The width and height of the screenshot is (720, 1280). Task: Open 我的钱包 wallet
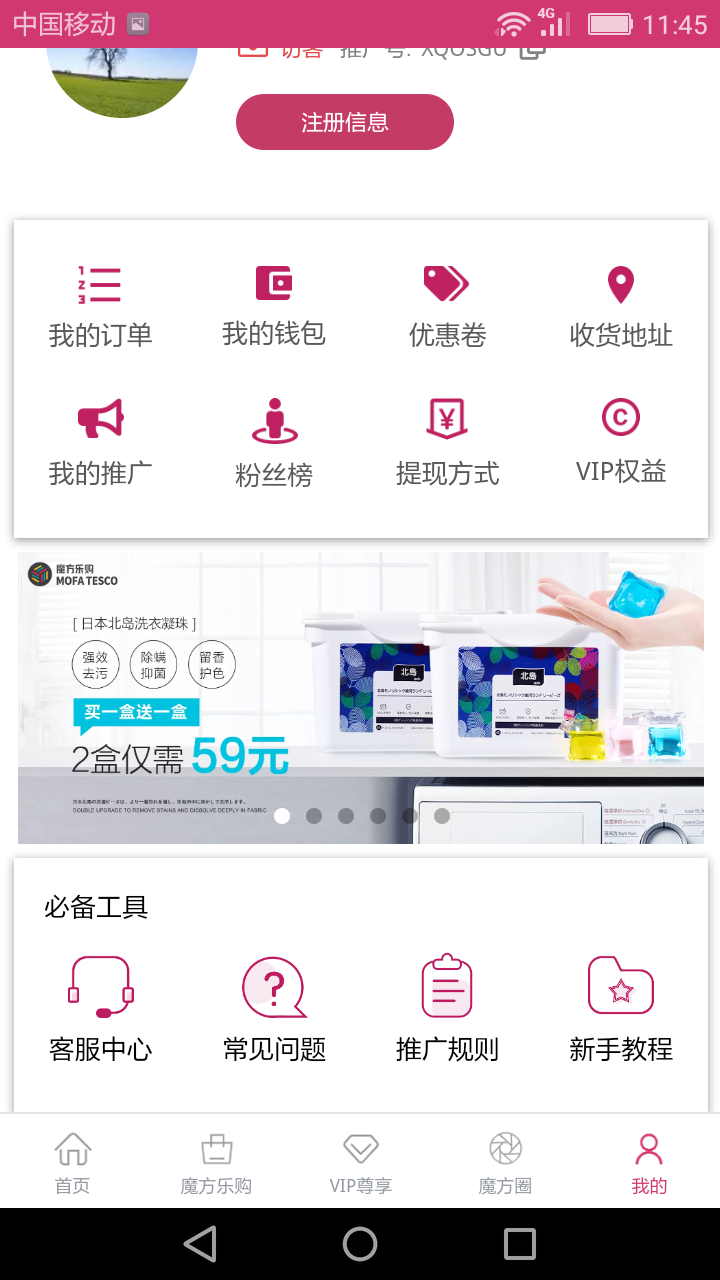point(273,305)
